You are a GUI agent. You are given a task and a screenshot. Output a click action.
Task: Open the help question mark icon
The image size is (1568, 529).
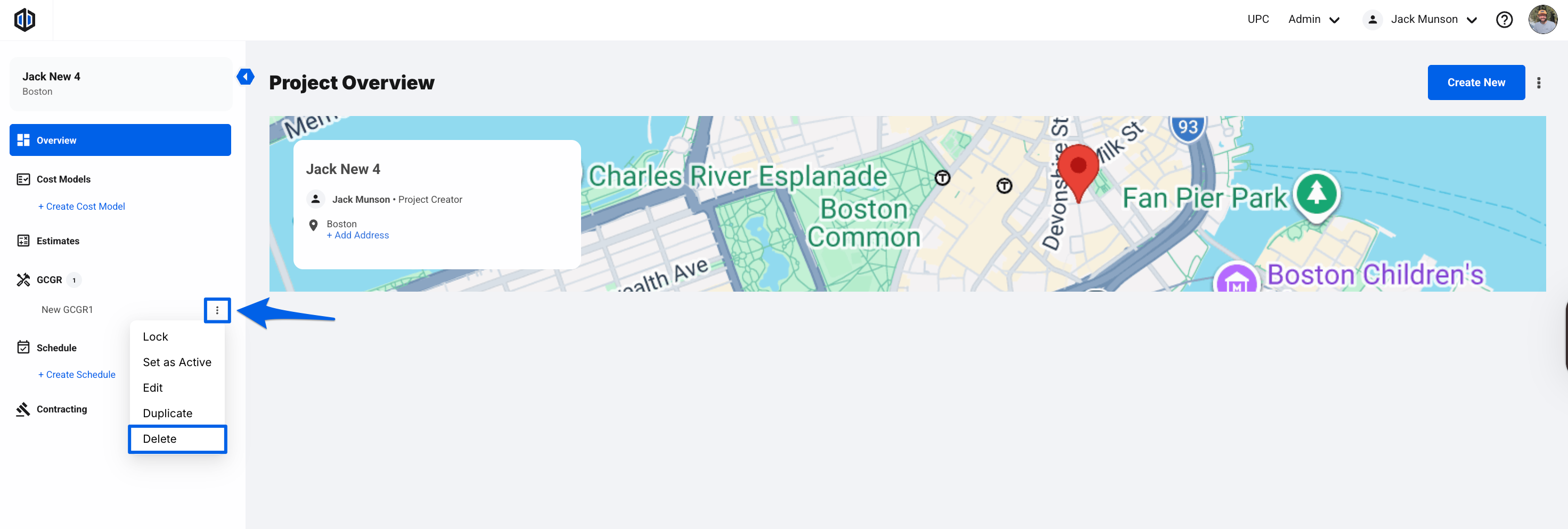1504,20
